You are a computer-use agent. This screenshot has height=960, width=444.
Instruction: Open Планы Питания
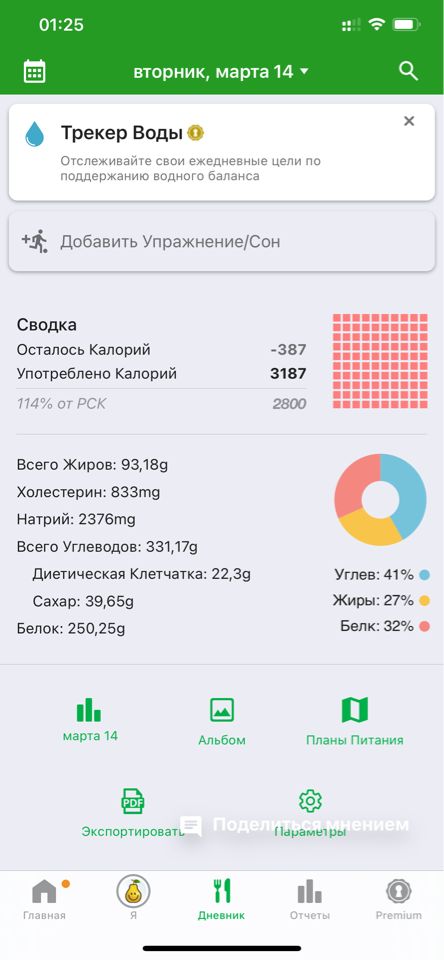(x=355, y=721)
